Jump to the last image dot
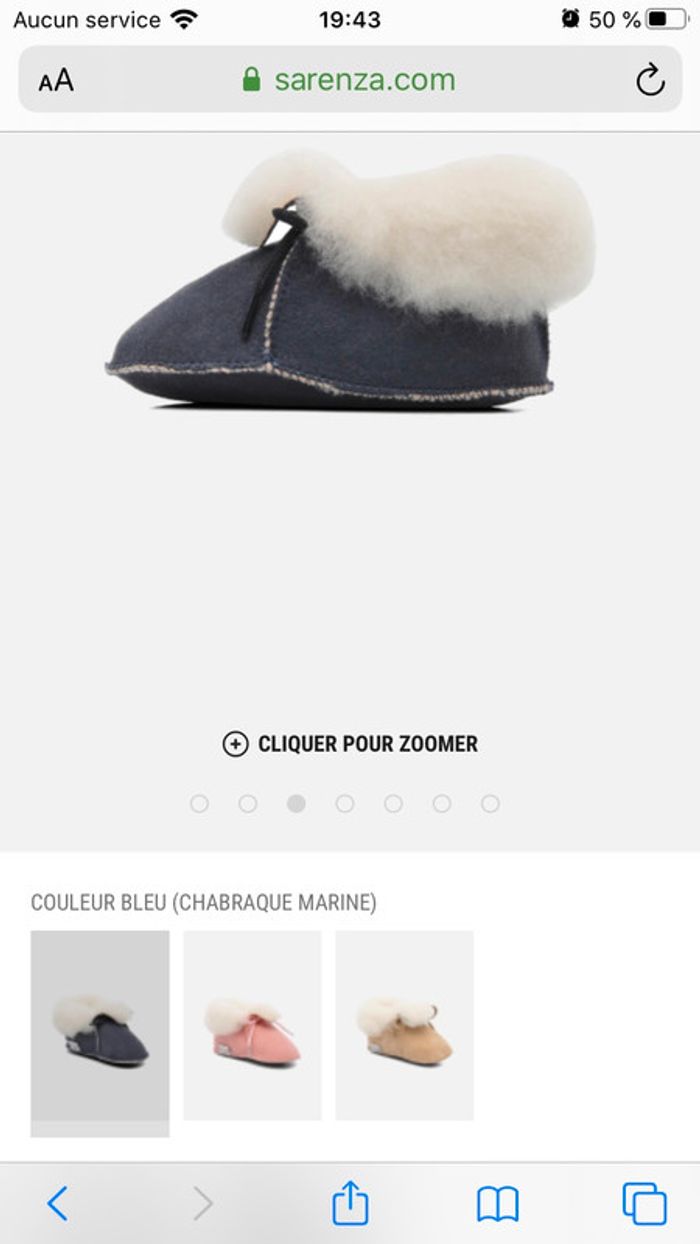This screenshot has height=1244, width=700. pyautogui.click(x=490, y=804)
